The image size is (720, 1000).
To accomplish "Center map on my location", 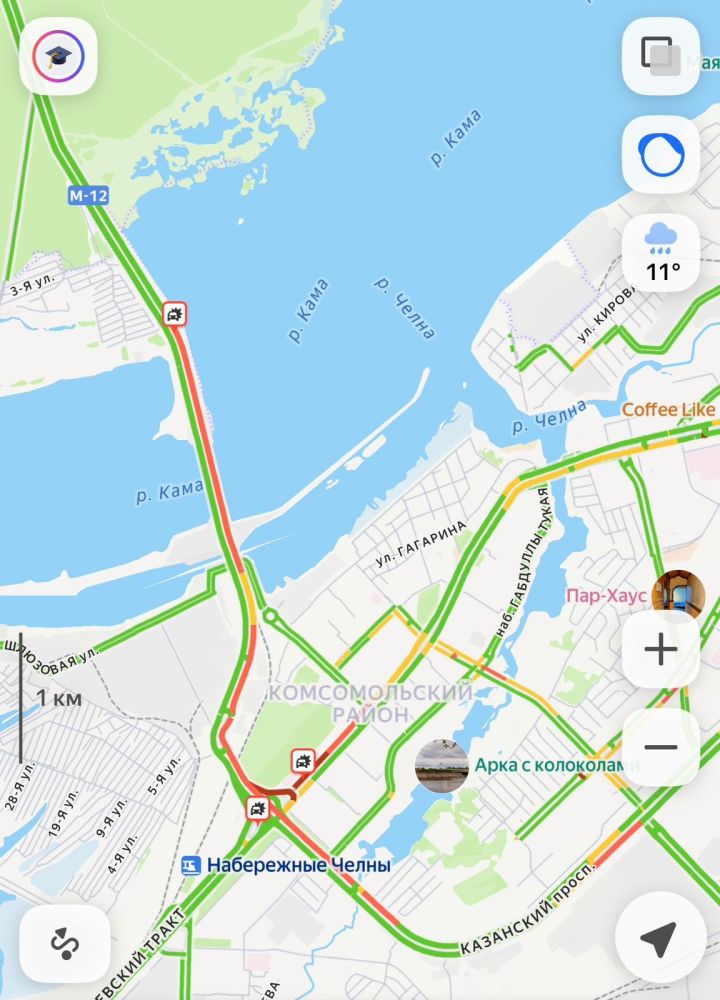I will [x=660, y=938].
